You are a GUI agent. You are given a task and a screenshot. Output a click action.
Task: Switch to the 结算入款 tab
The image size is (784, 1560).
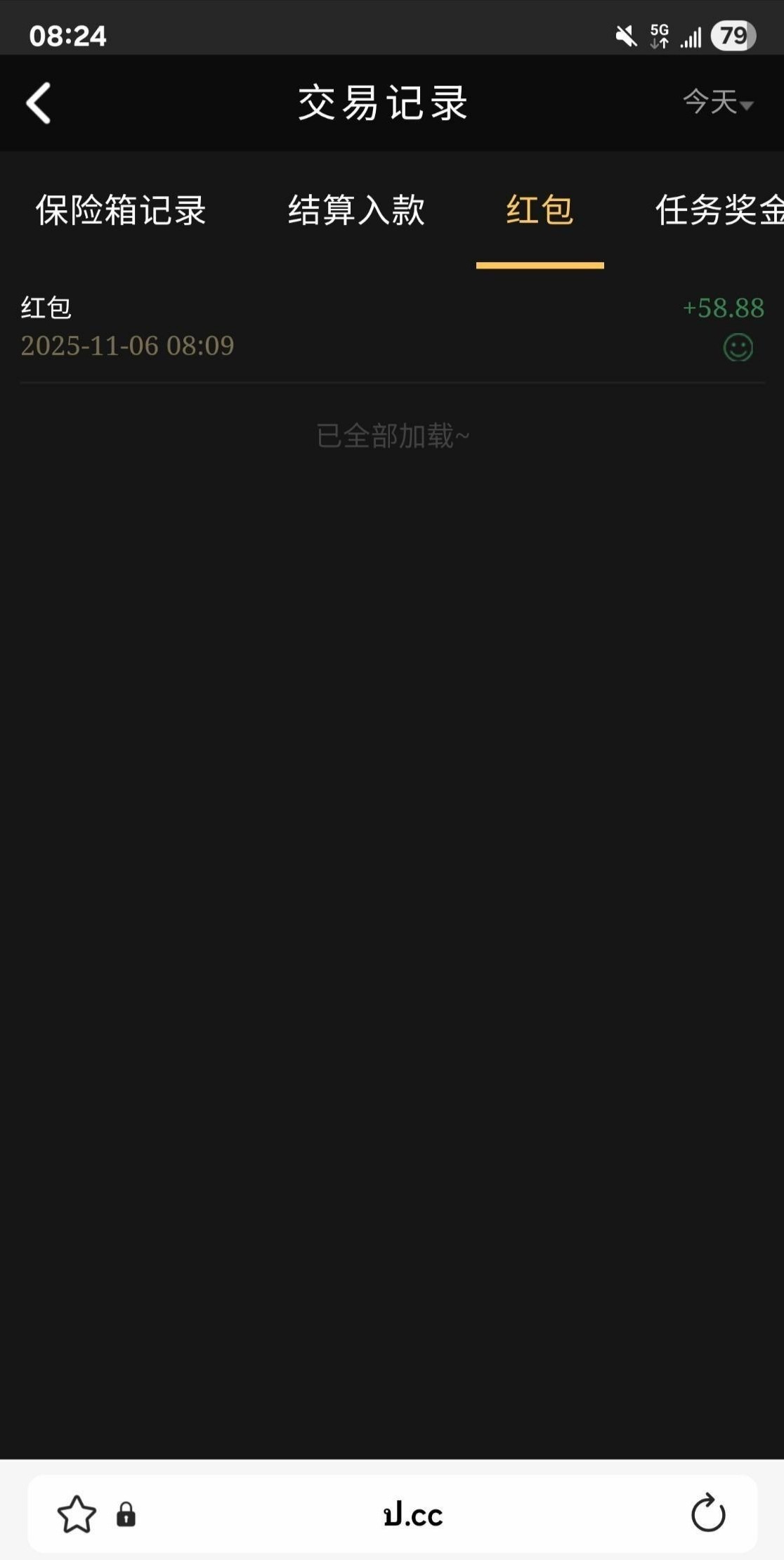click(356, 210)
